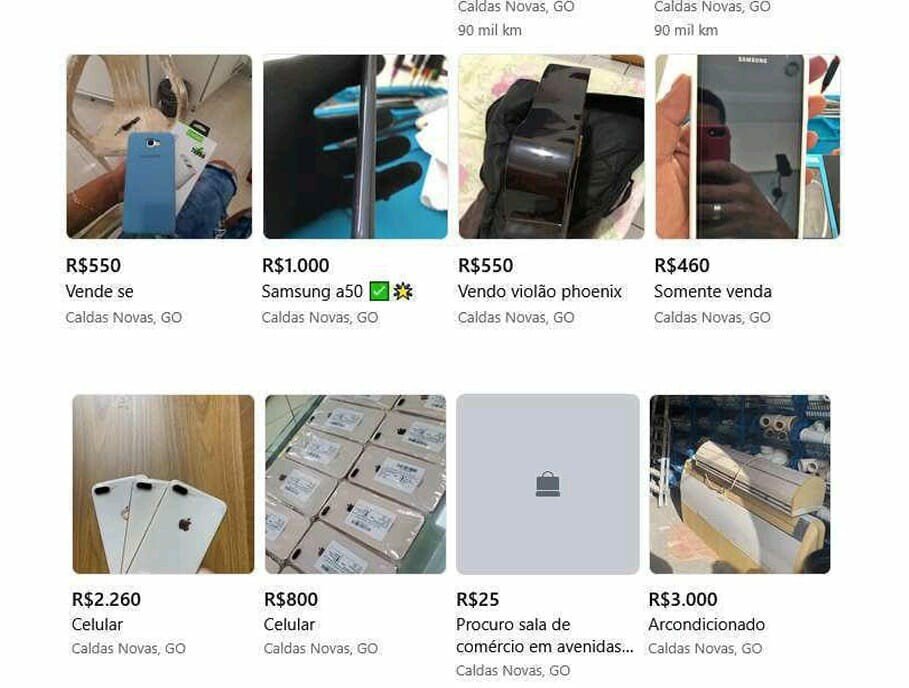The width and height of the screenshot is (909, 688).
Task: Open the "Procuro sala de comércio" listing
Action: [547, 484]
